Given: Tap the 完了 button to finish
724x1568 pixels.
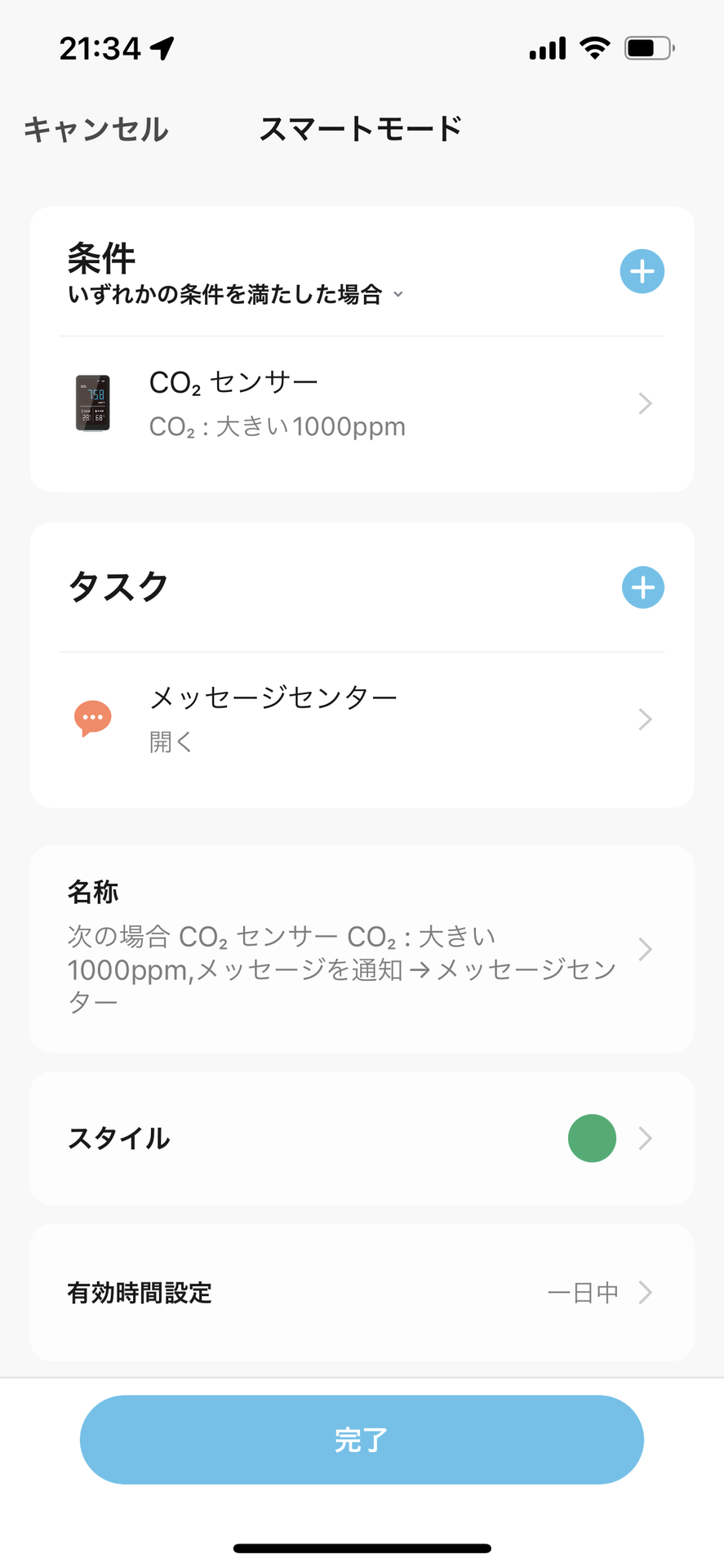Looking at the screenshot, I should coord(362,1440).
